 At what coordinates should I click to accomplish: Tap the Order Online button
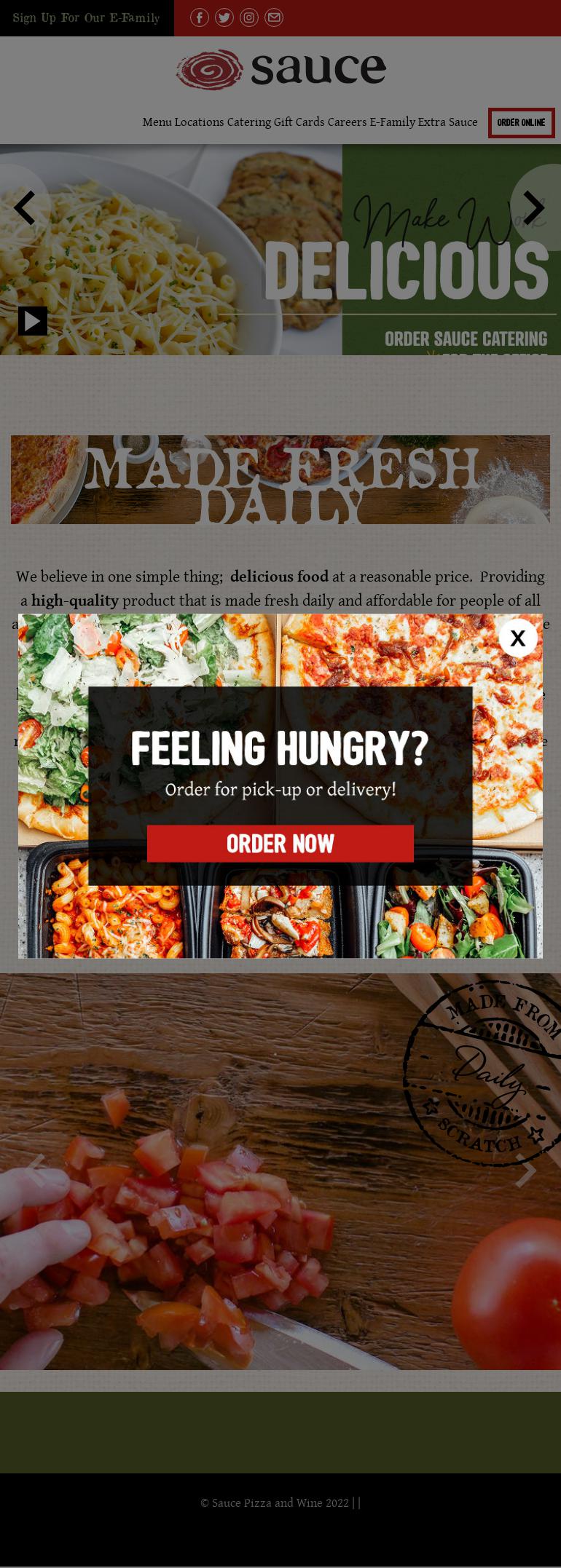pos(521,123)
